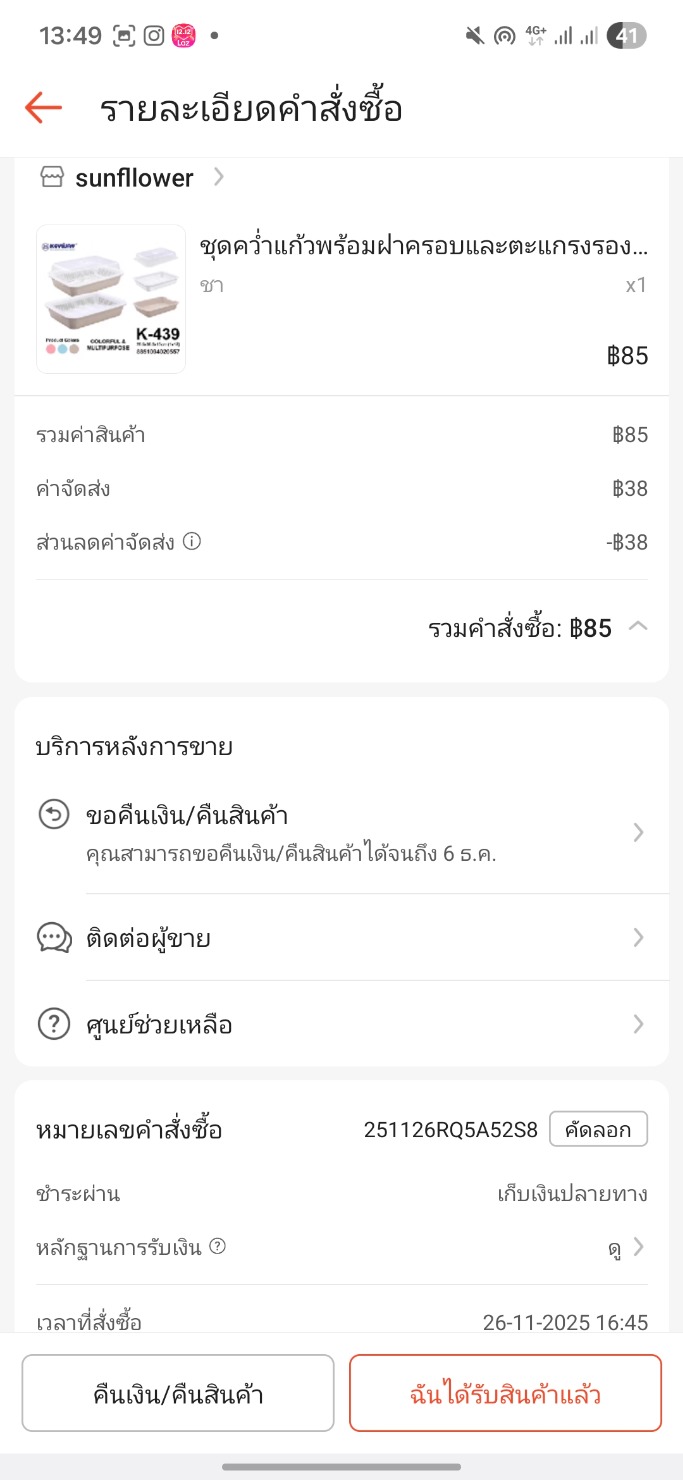Open ขอคืนเงิน/คืนสินค้า request row
The image size is (683, 1480).
point(340,832)
